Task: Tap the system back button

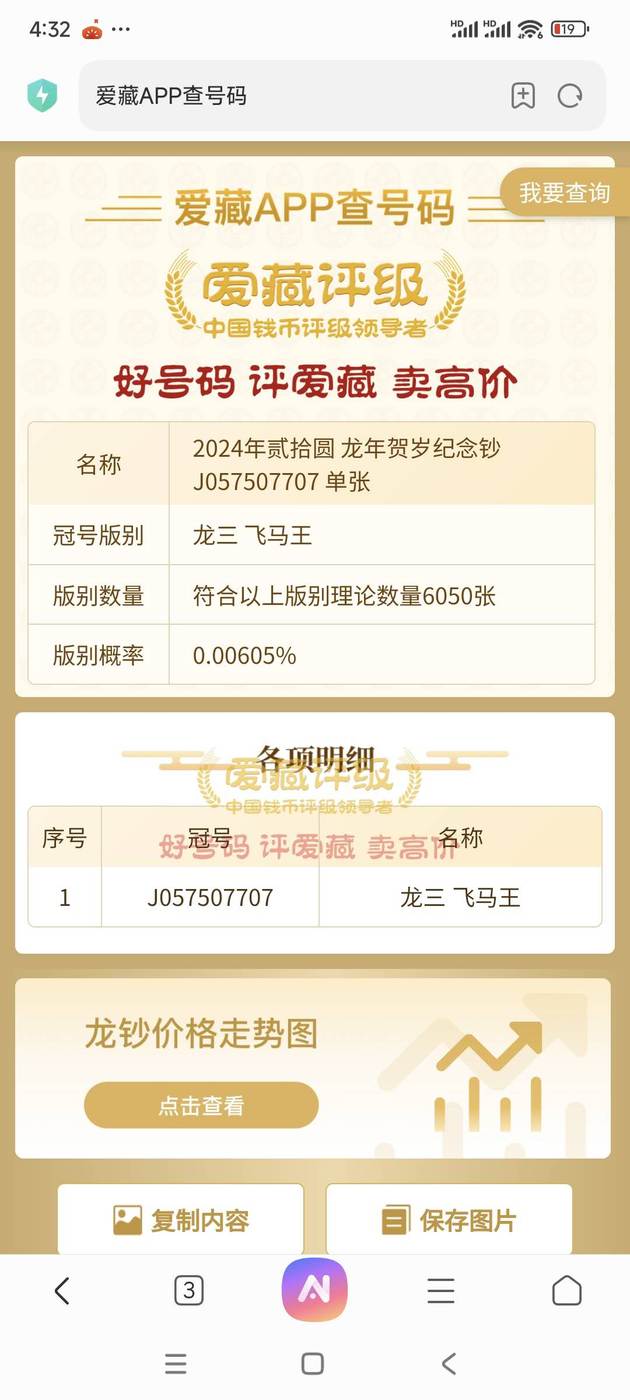Action: pyautogui.click(x=449, y=1363)
